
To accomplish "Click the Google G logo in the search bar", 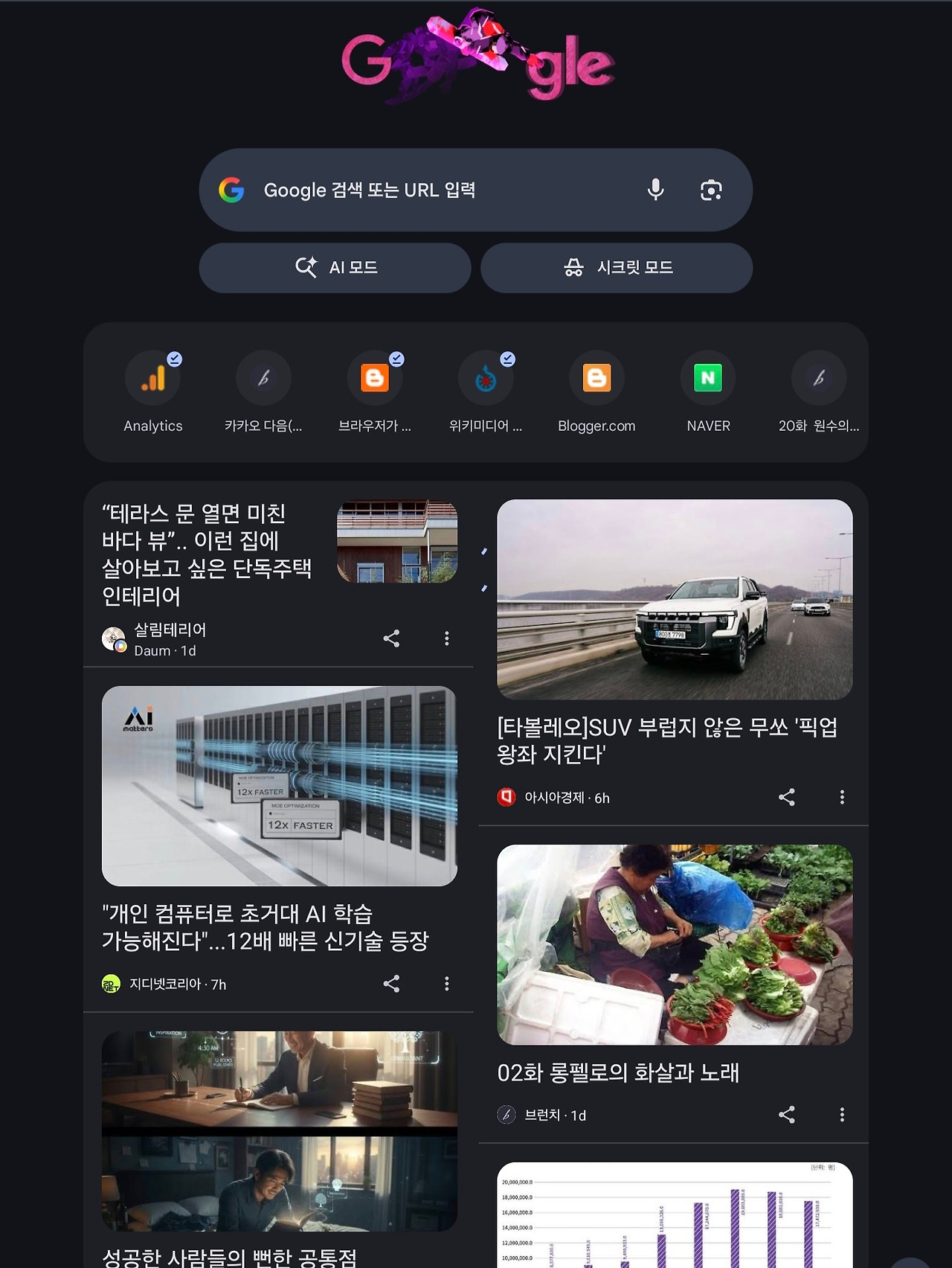I will [232, 190].
